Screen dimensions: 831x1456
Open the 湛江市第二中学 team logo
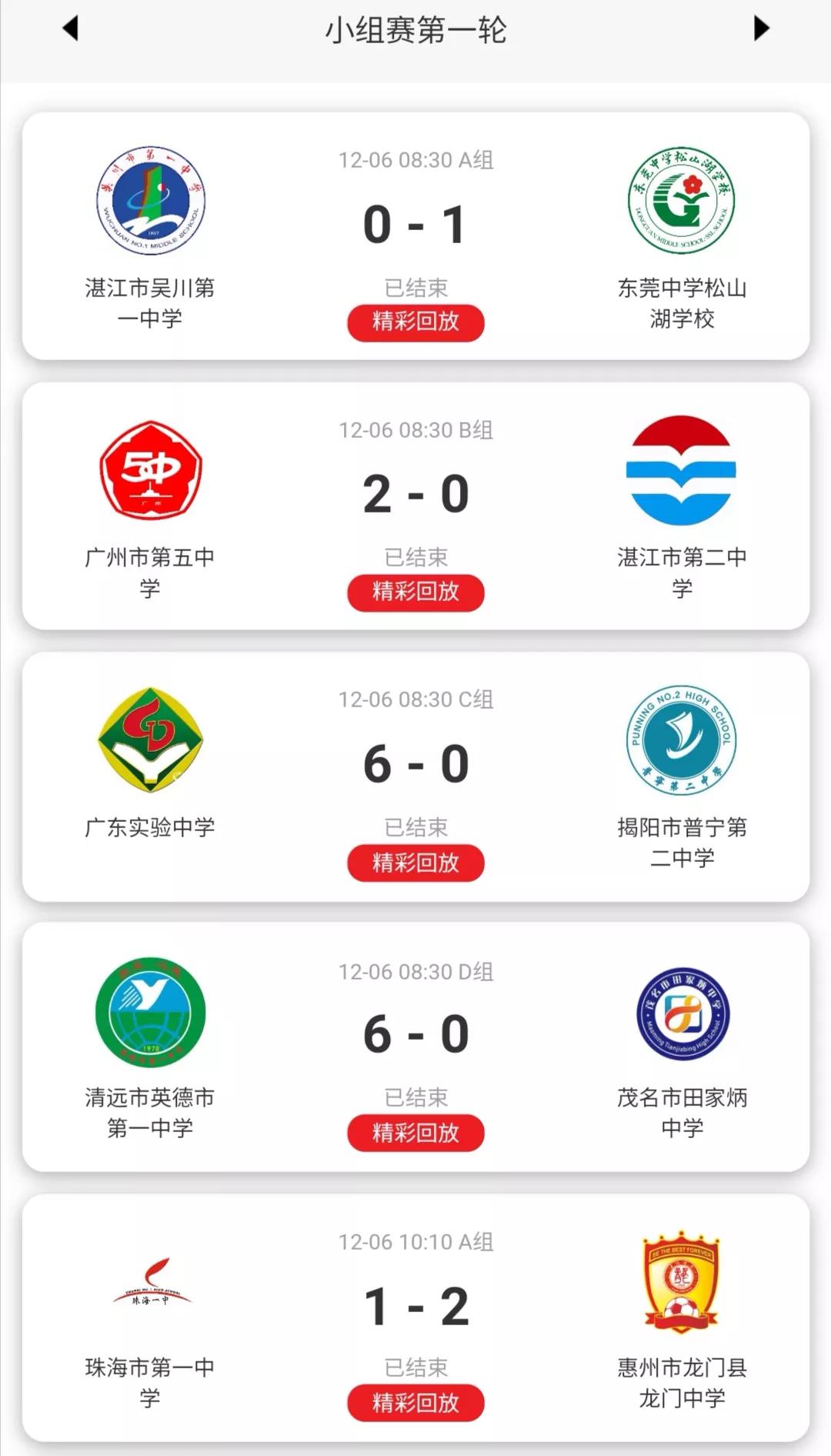point(680,473)
